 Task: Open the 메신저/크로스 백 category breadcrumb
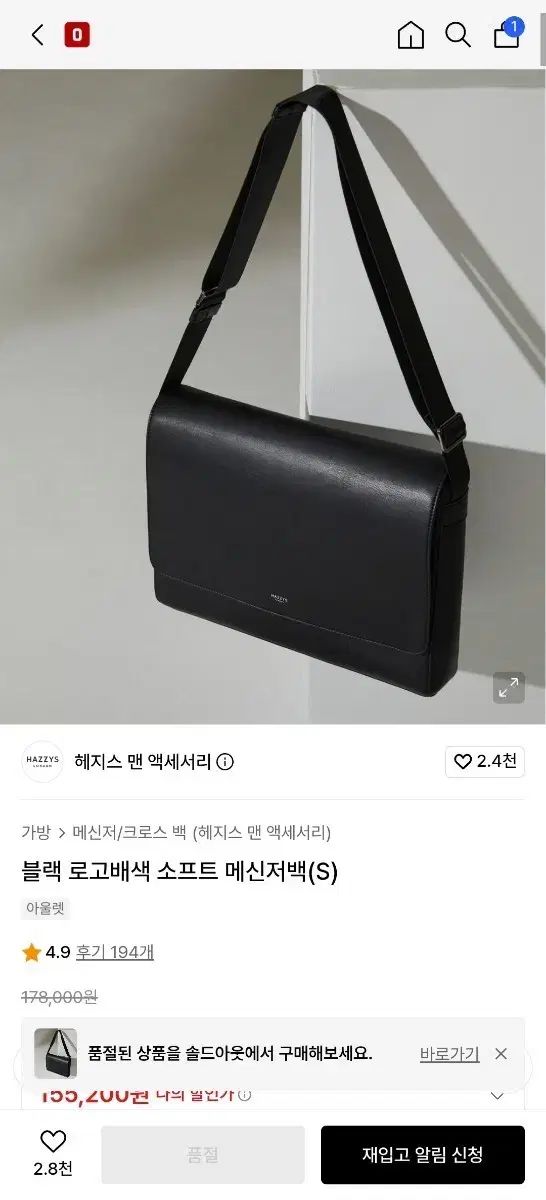(130, 832)
